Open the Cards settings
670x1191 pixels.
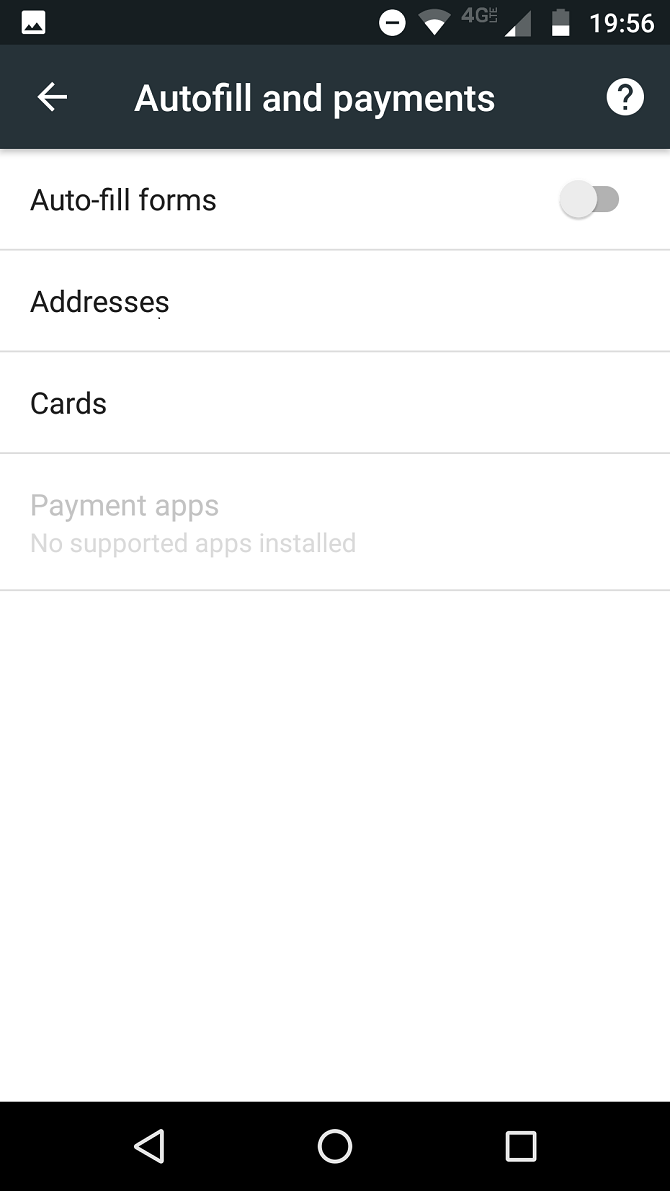(x=69, y=404)
